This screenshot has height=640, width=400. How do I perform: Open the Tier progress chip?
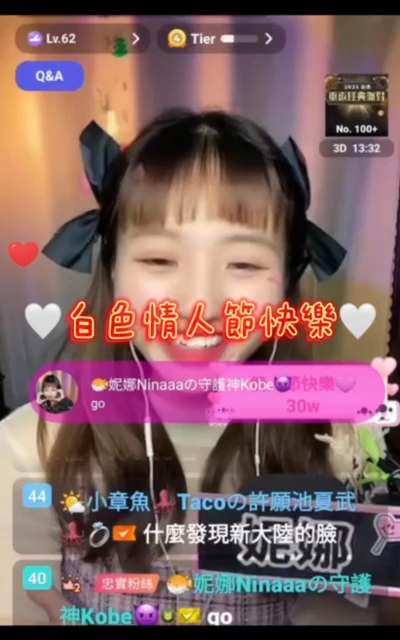pyautogui.click(x=221, y=39)
